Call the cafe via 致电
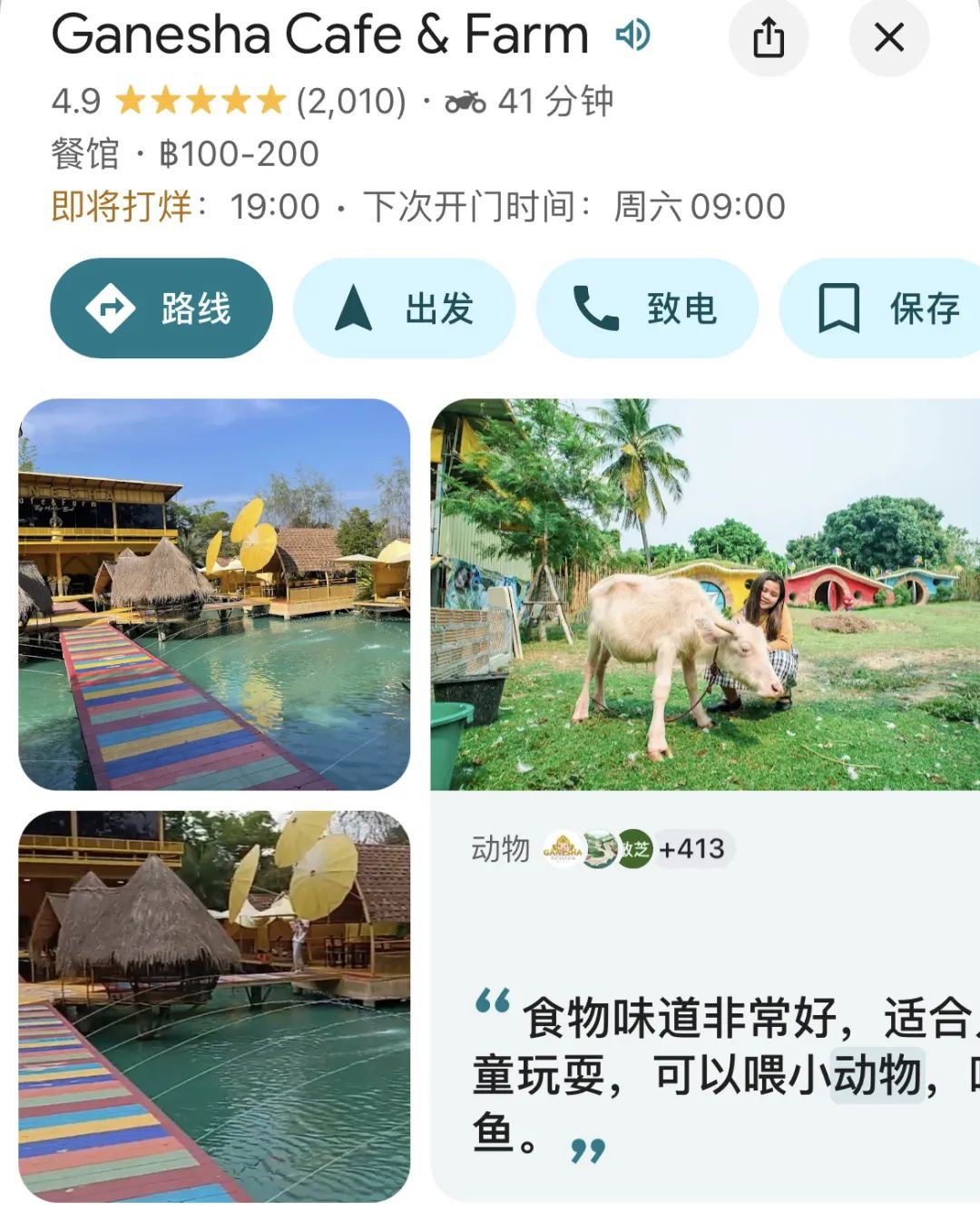This screenshot has height=1222, width=980. point(646,308)
